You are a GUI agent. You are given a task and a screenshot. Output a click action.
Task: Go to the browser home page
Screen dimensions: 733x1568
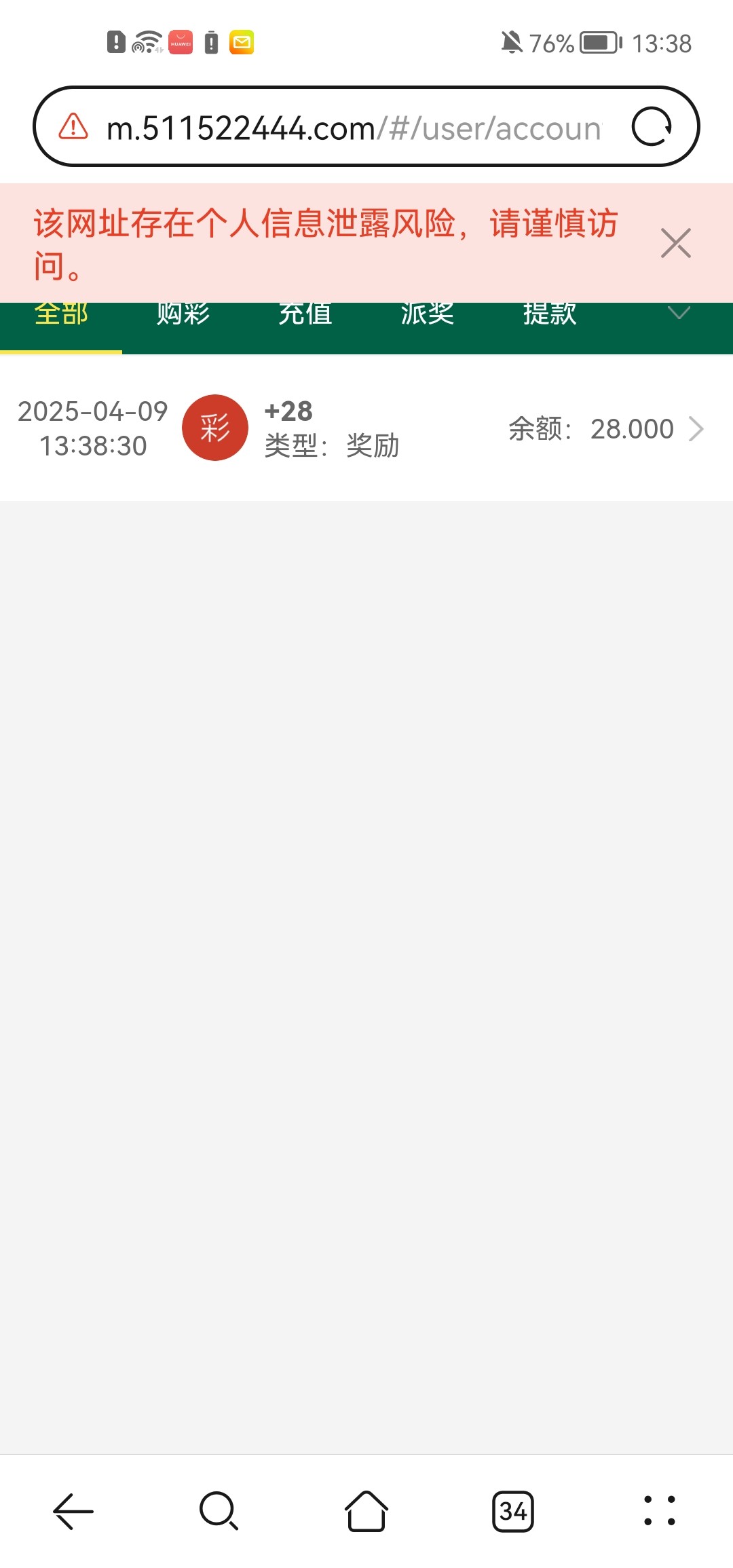coord(366,1511)
